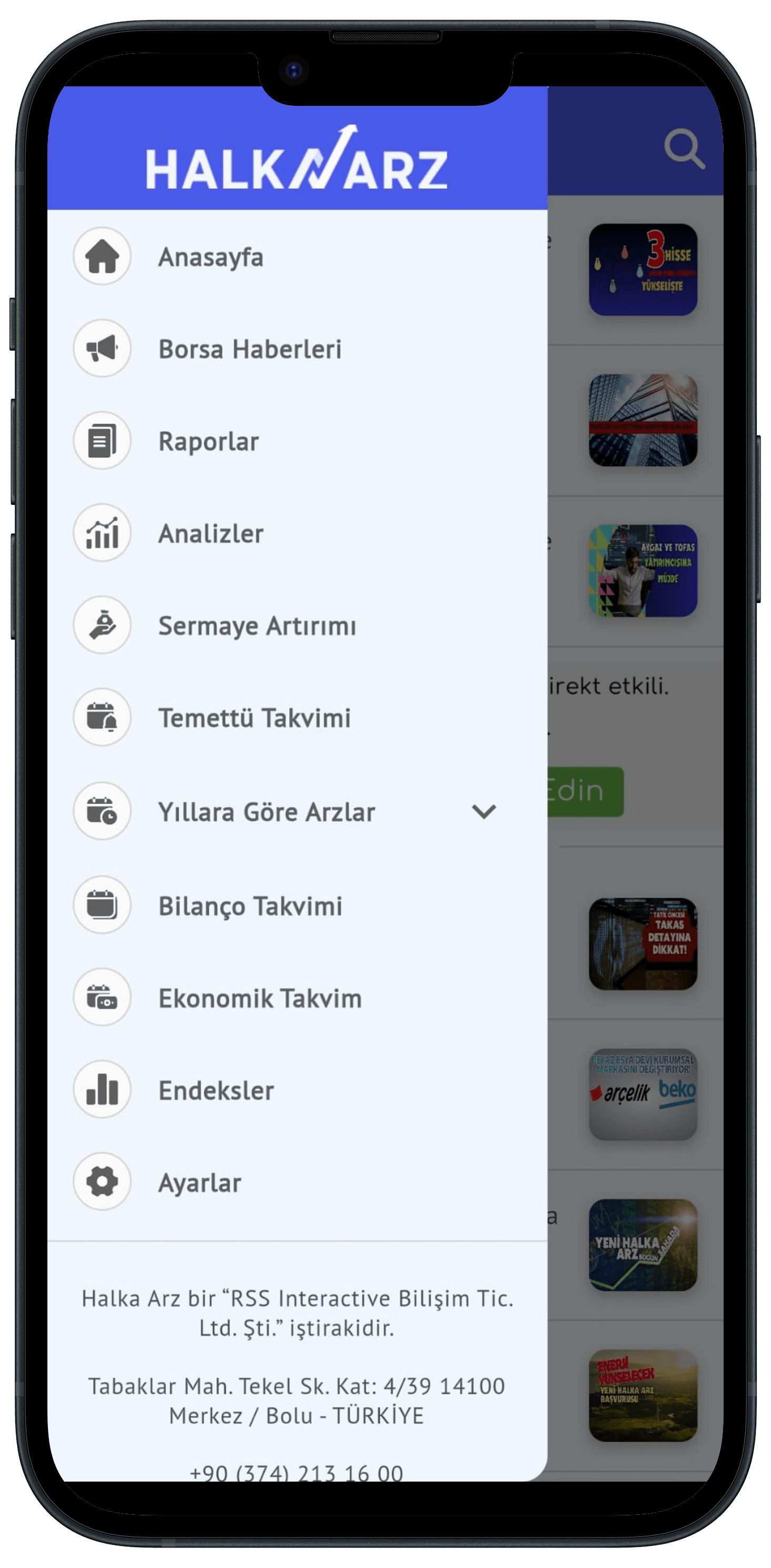Open the arçelik beko news thumbnail
The height and width of the screenshot is (1568, 771).
tap(642, 1094)
